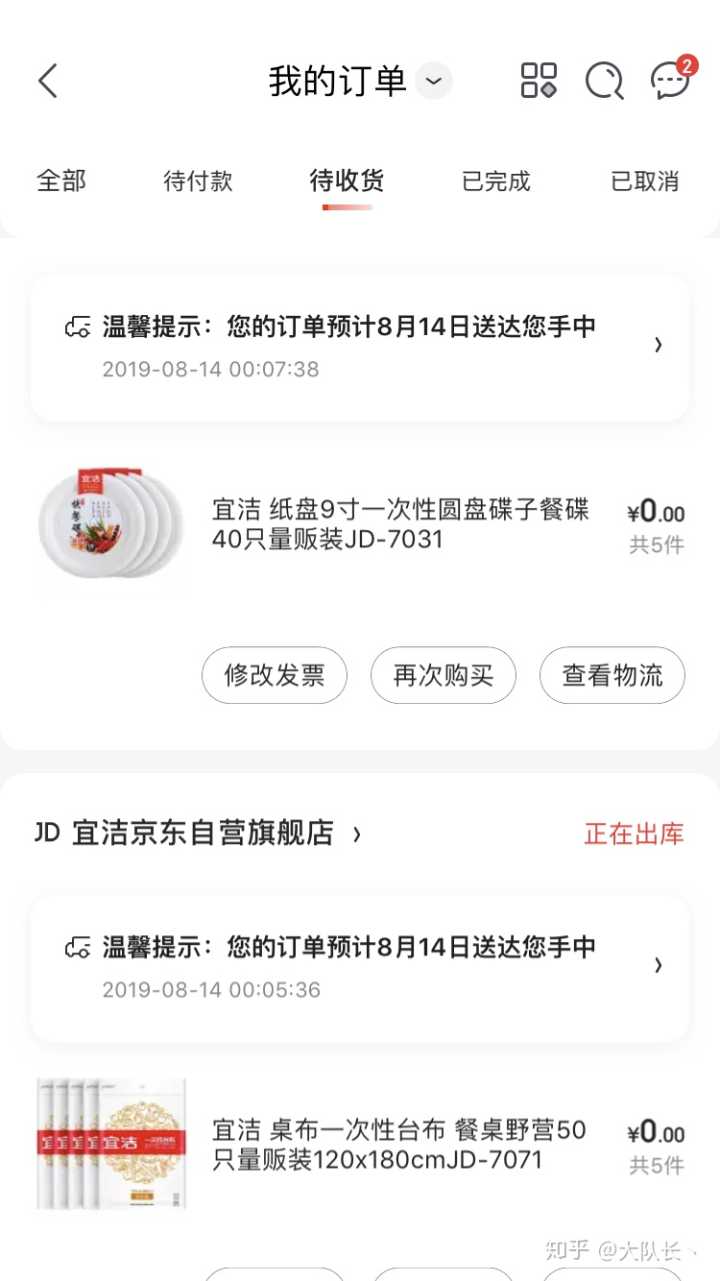The image size is (720, 1281).
Task: Switch to the 待付款 tab
Action: coord(198,181)
